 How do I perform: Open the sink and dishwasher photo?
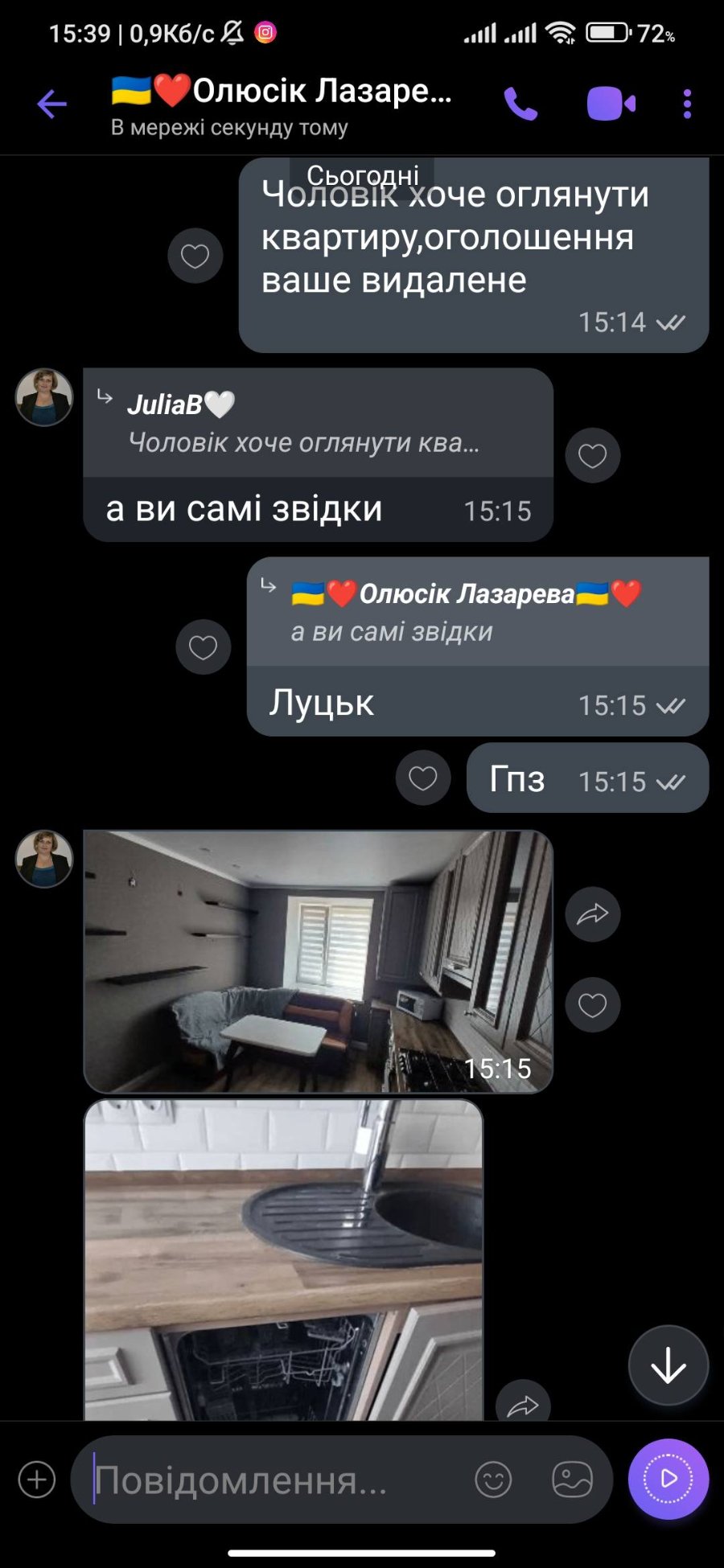tap(283, 1258)
